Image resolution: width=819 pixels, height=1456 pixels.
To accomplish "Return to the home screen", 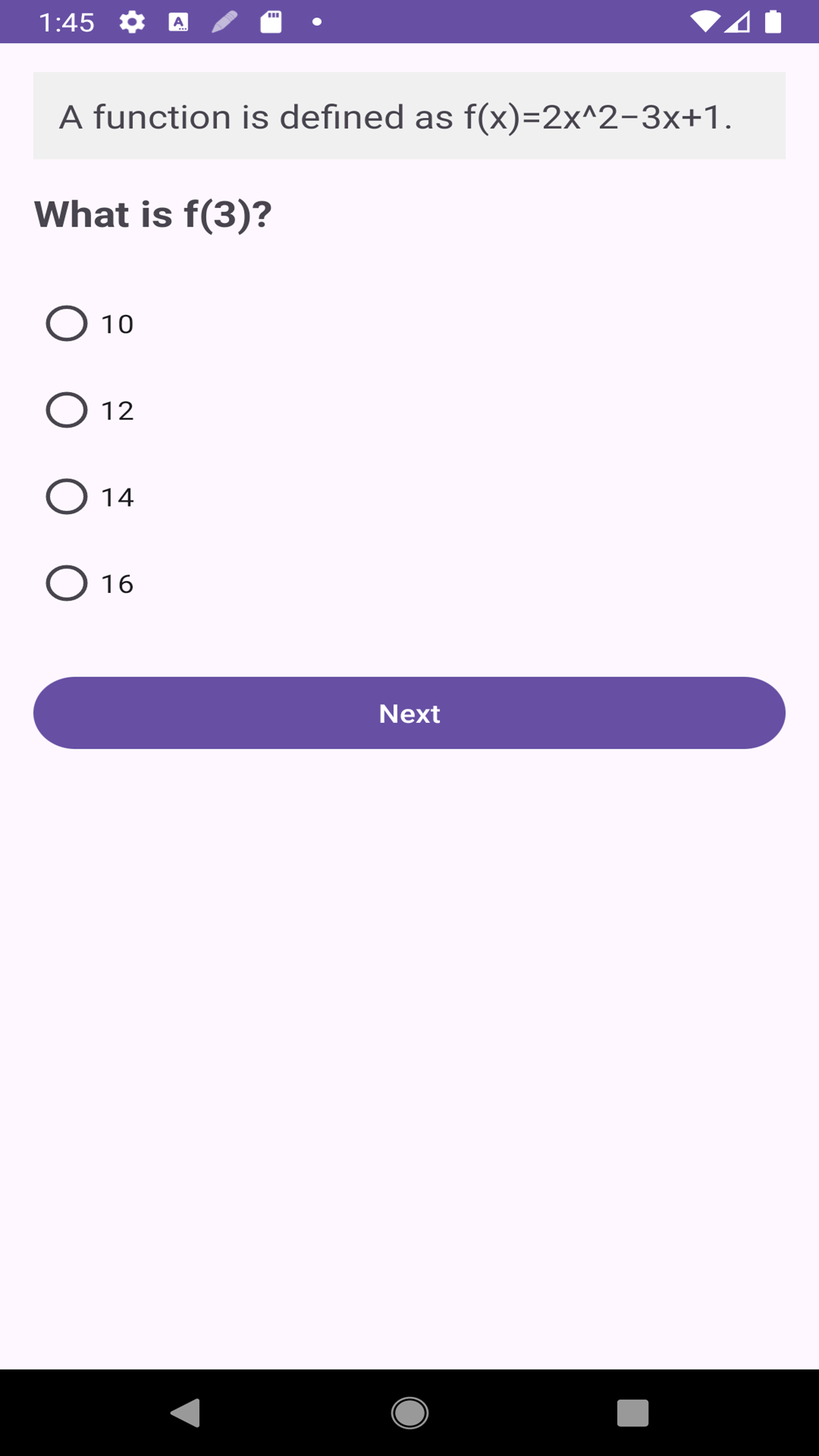I will 409,1413.
